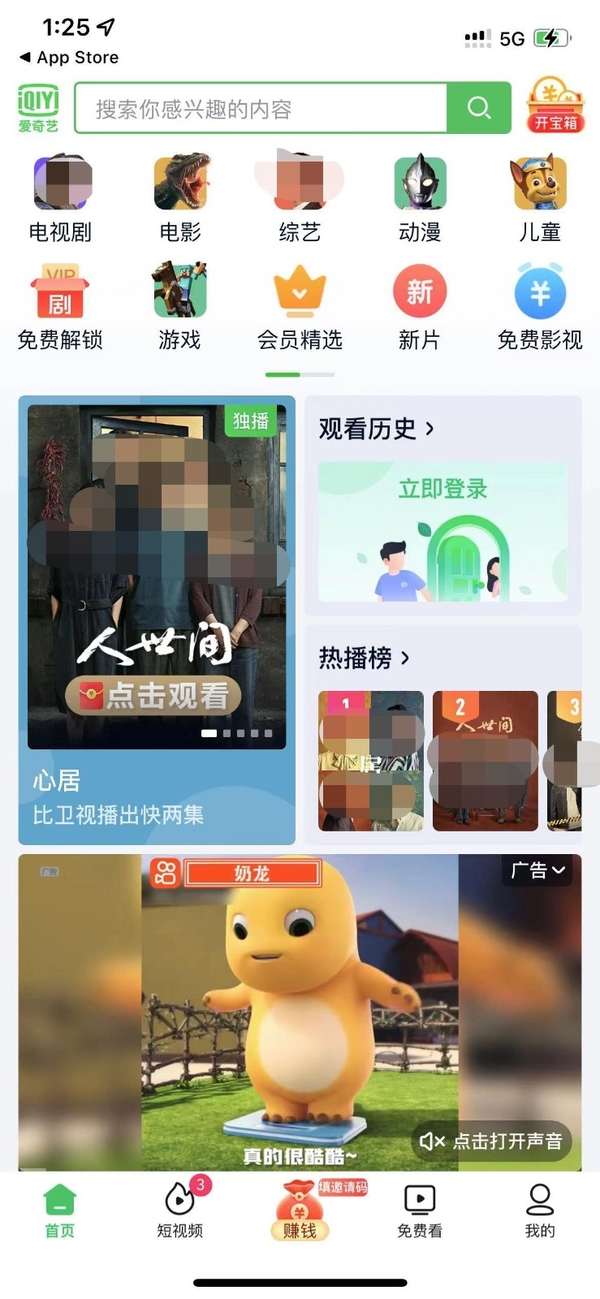Open the 电视剧 category

pos(60,199)
